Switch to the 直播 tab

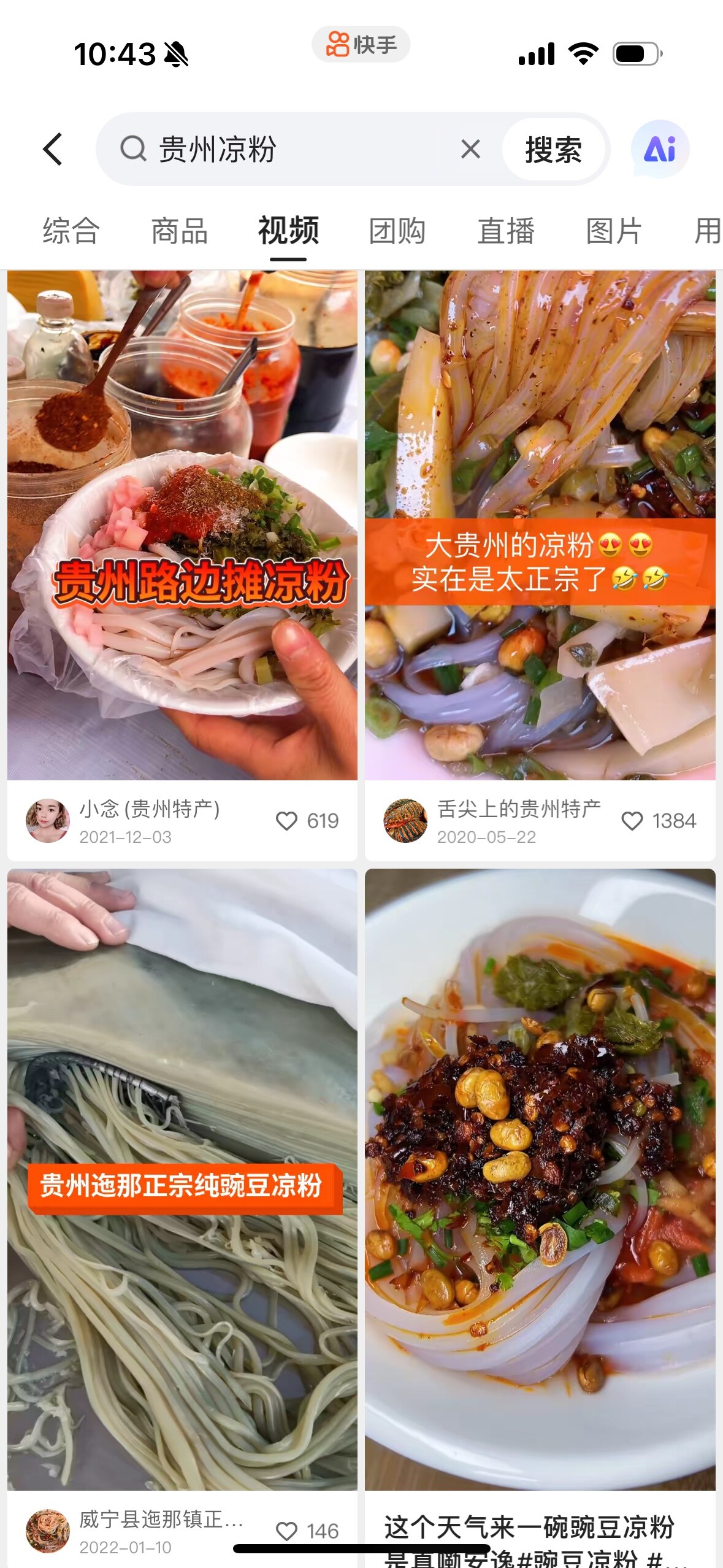506,231
